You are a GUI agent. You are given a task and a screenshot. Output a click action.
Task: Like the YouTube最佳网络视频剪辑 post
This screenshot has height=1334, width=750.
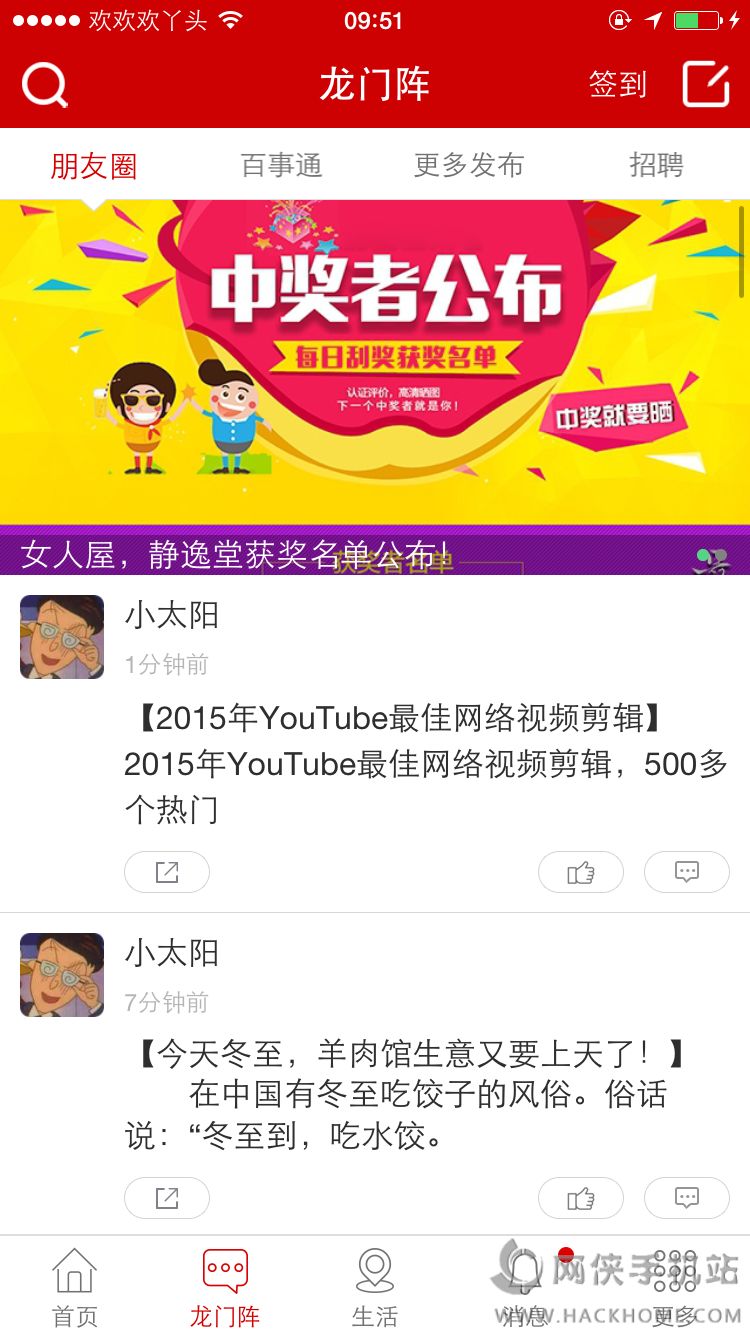(581, 872)
